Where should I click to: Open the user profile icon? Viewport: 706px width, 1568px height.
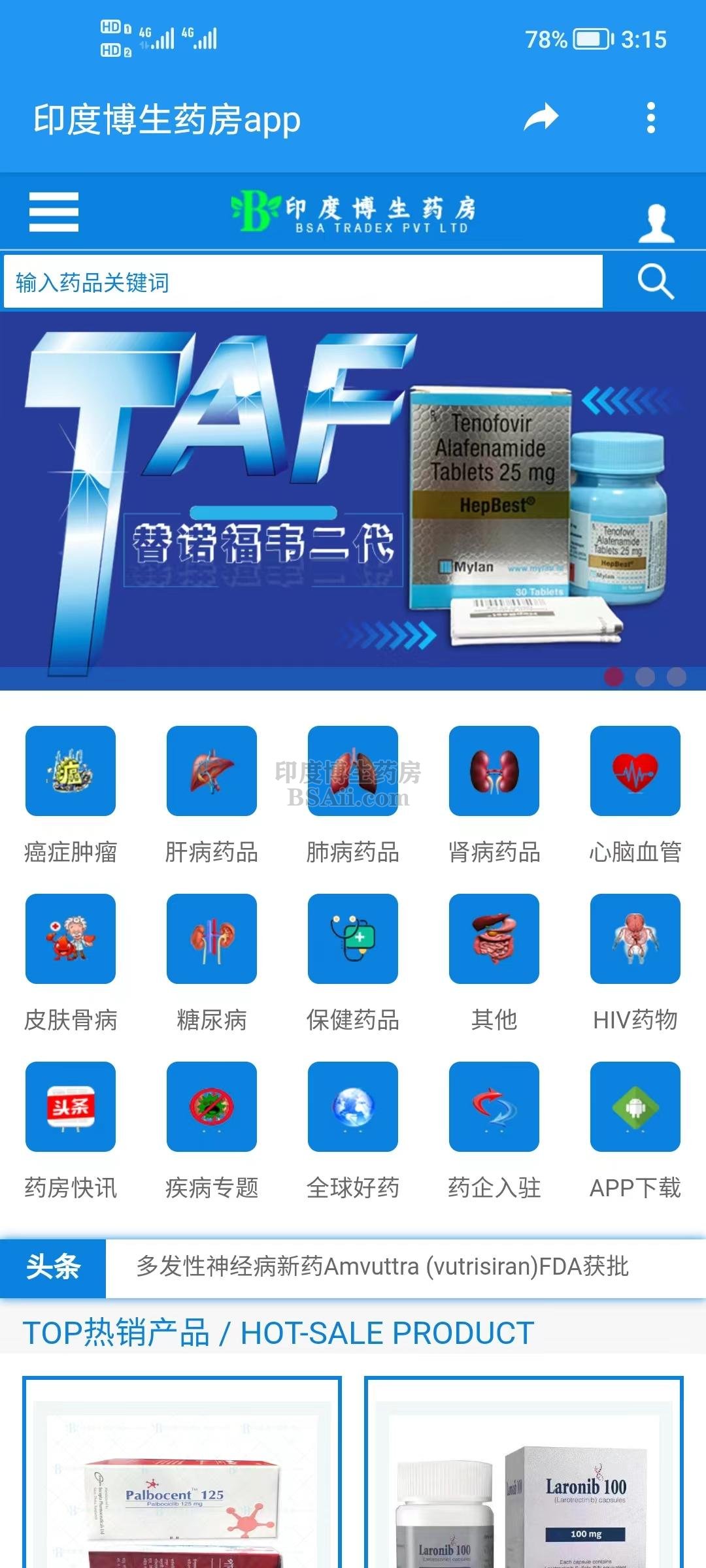(x=656, y=223)
